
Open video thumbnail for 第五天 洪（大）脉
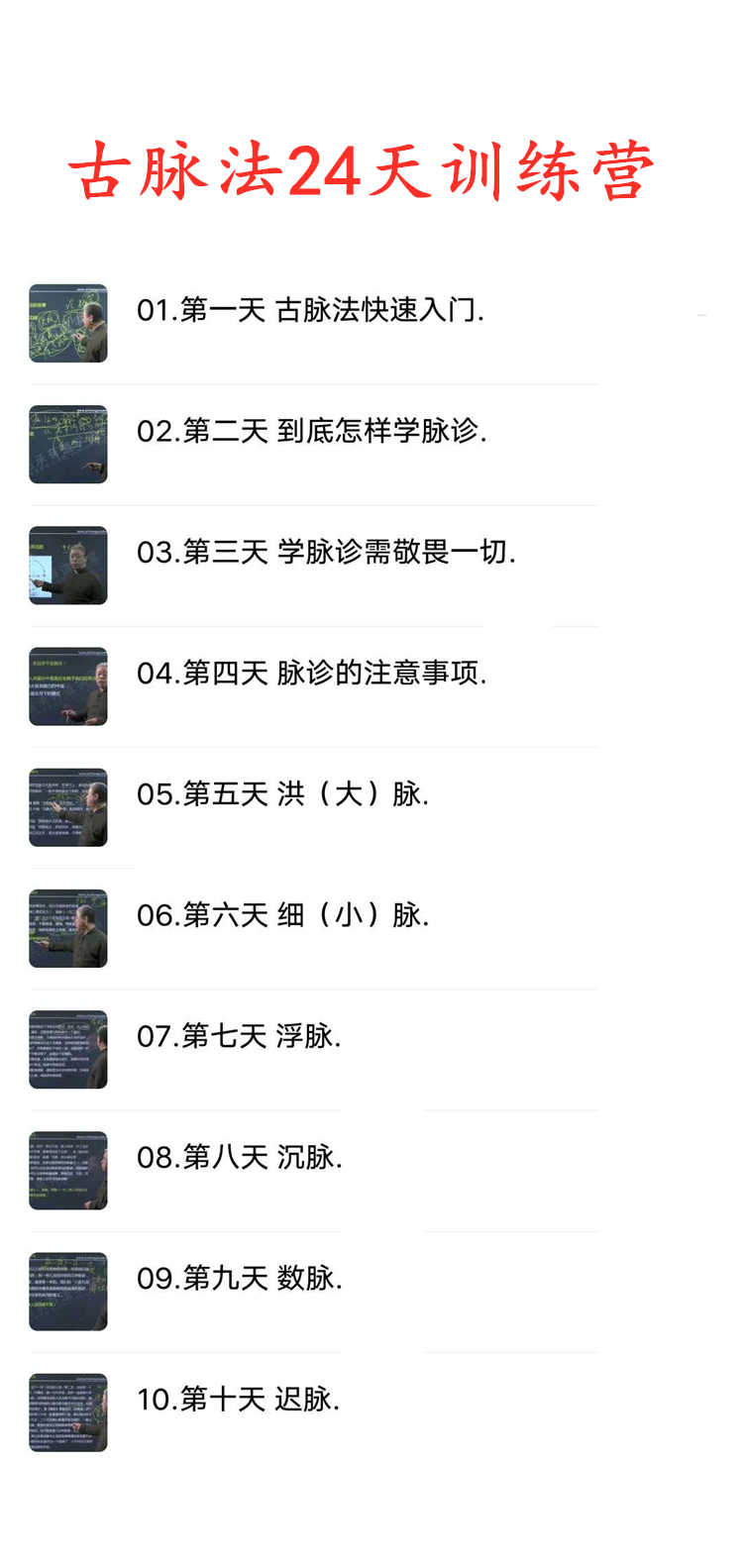click(x=67, y=806)
